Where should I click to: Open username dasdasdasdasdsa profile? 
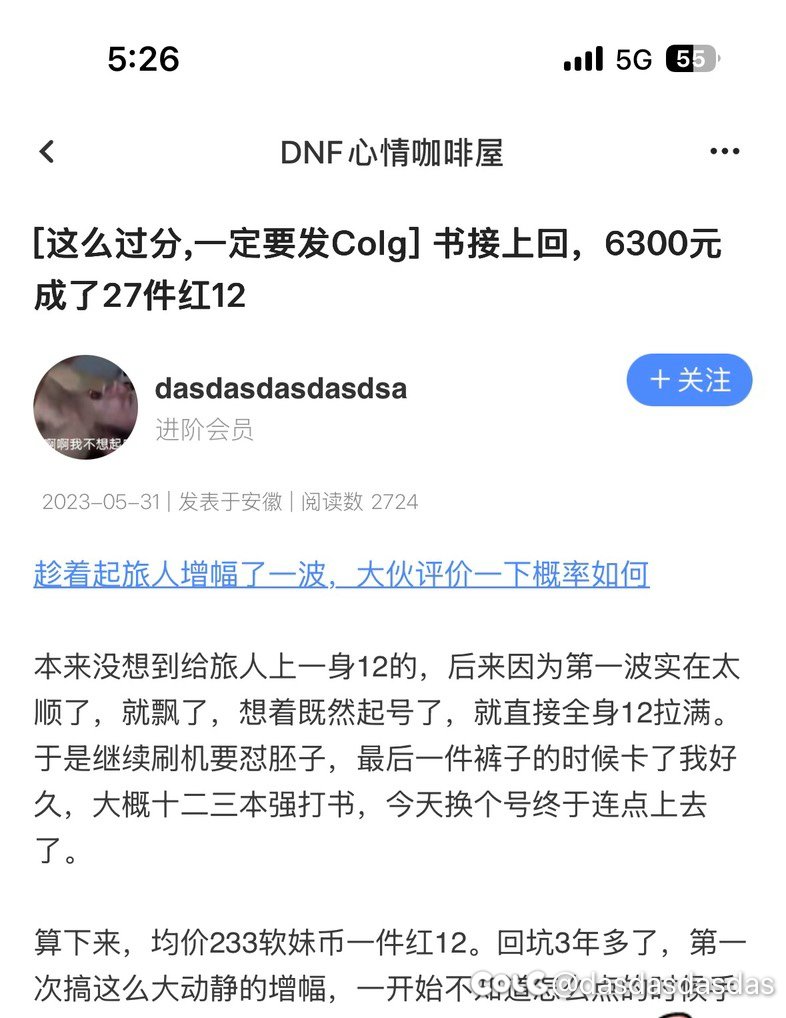click(x=281, y=388)
